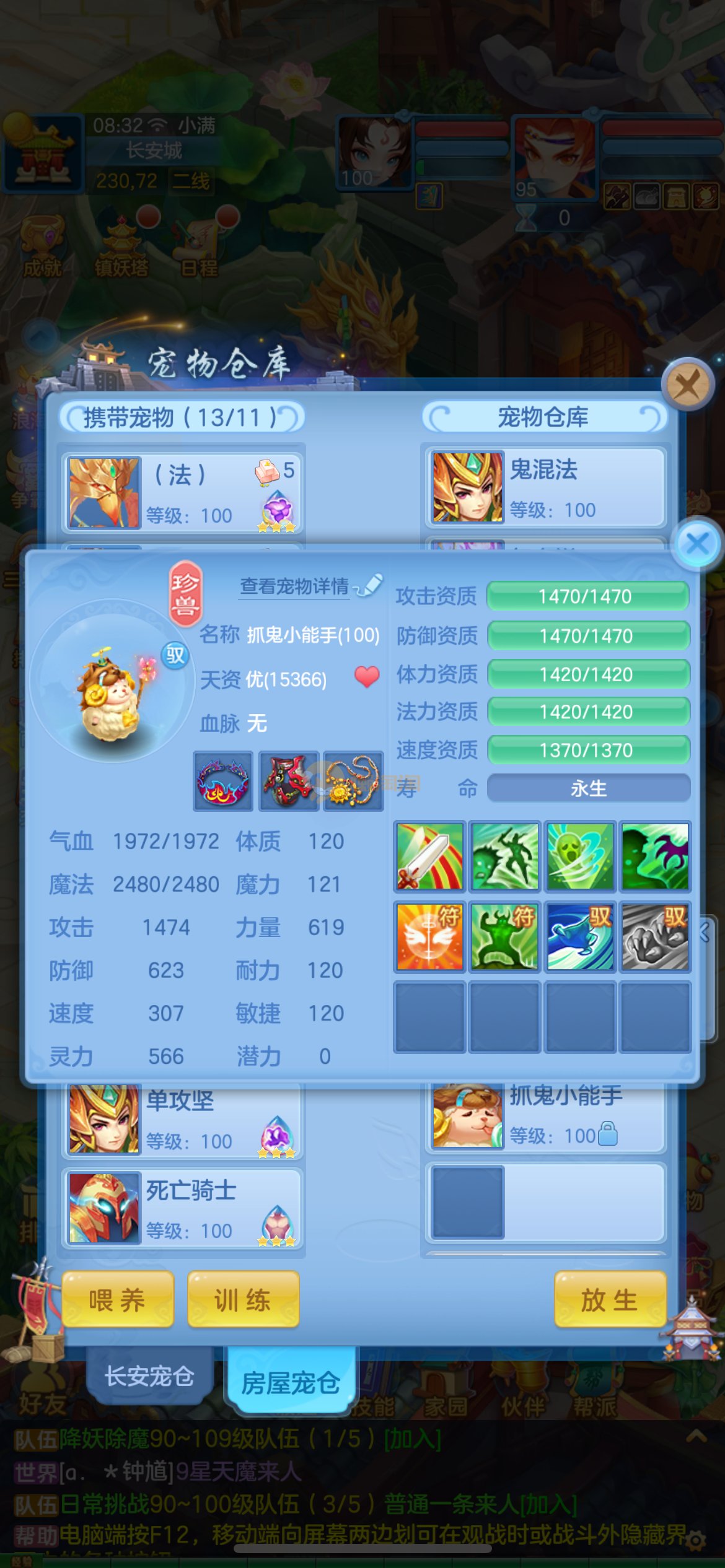Close the pet detail popup
Viewport: 725px width, 1568px height.
[697, 544]
